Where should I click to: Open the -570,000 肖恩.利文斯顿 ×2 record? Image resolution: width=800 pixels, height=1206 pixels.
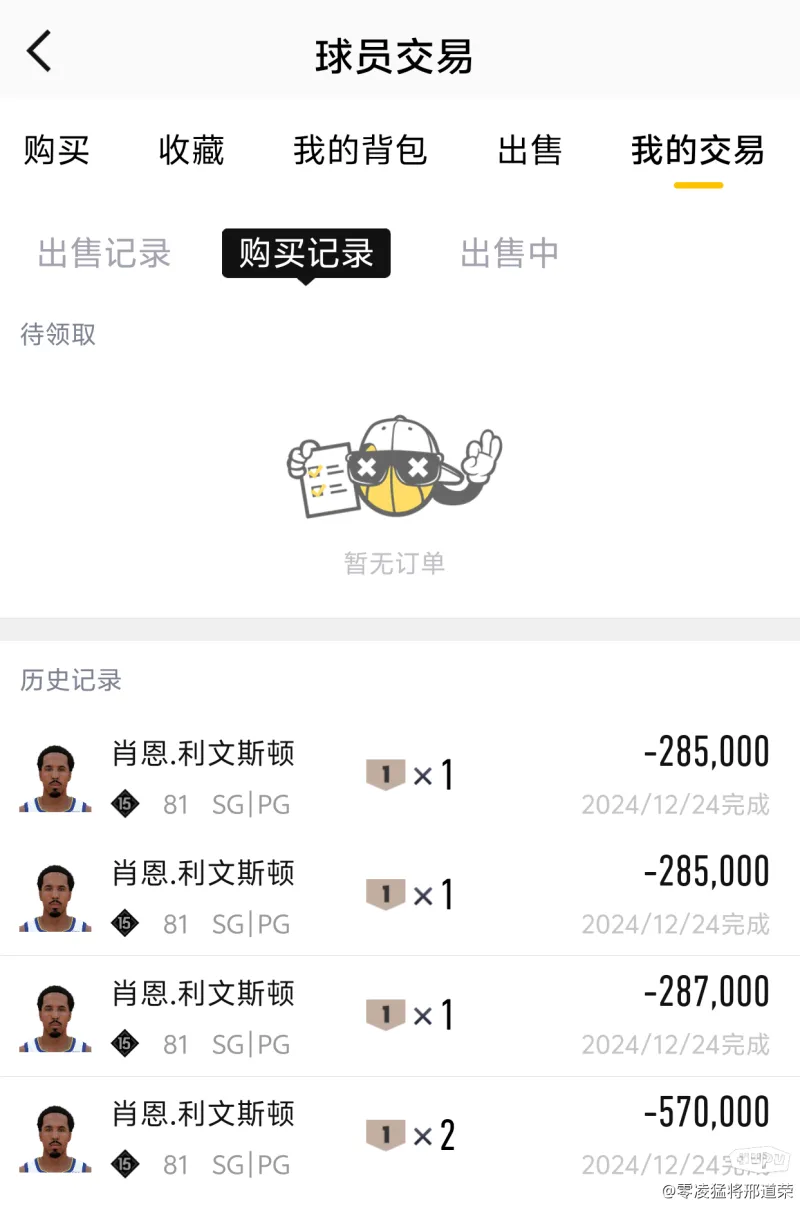point(400,1136)
